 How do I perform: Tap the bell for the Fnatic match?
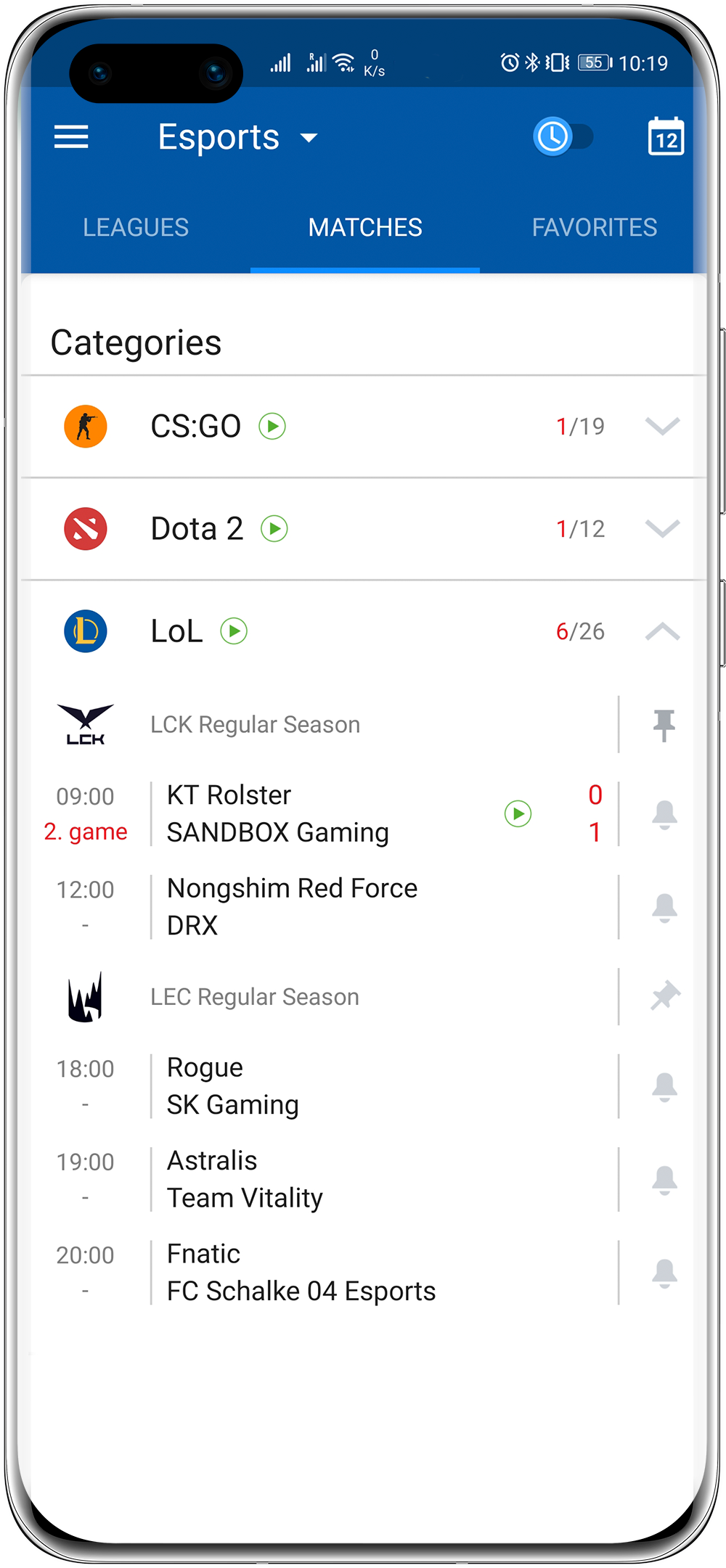pyautogui.click(x=664, y=1273)
